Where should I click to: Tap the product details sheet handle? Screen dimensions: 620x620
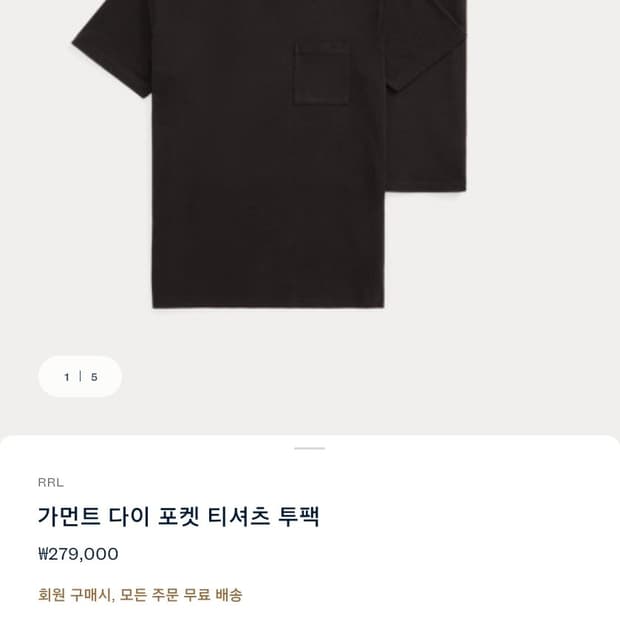(x=310, y=448)
